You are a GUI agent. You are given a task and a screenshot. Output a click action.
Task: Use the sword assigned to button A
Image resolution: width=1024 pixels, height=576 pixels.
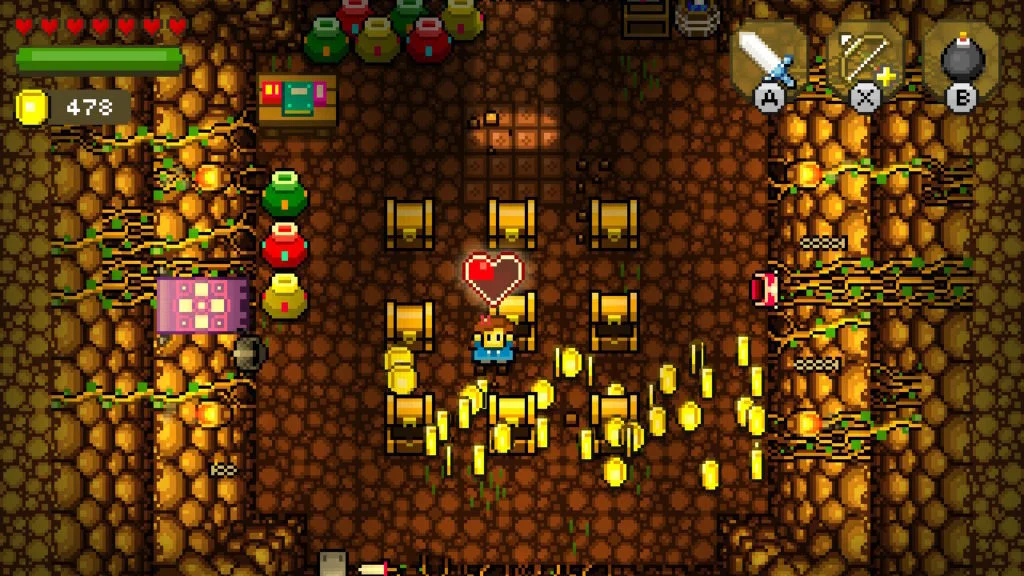pos(768,60)
